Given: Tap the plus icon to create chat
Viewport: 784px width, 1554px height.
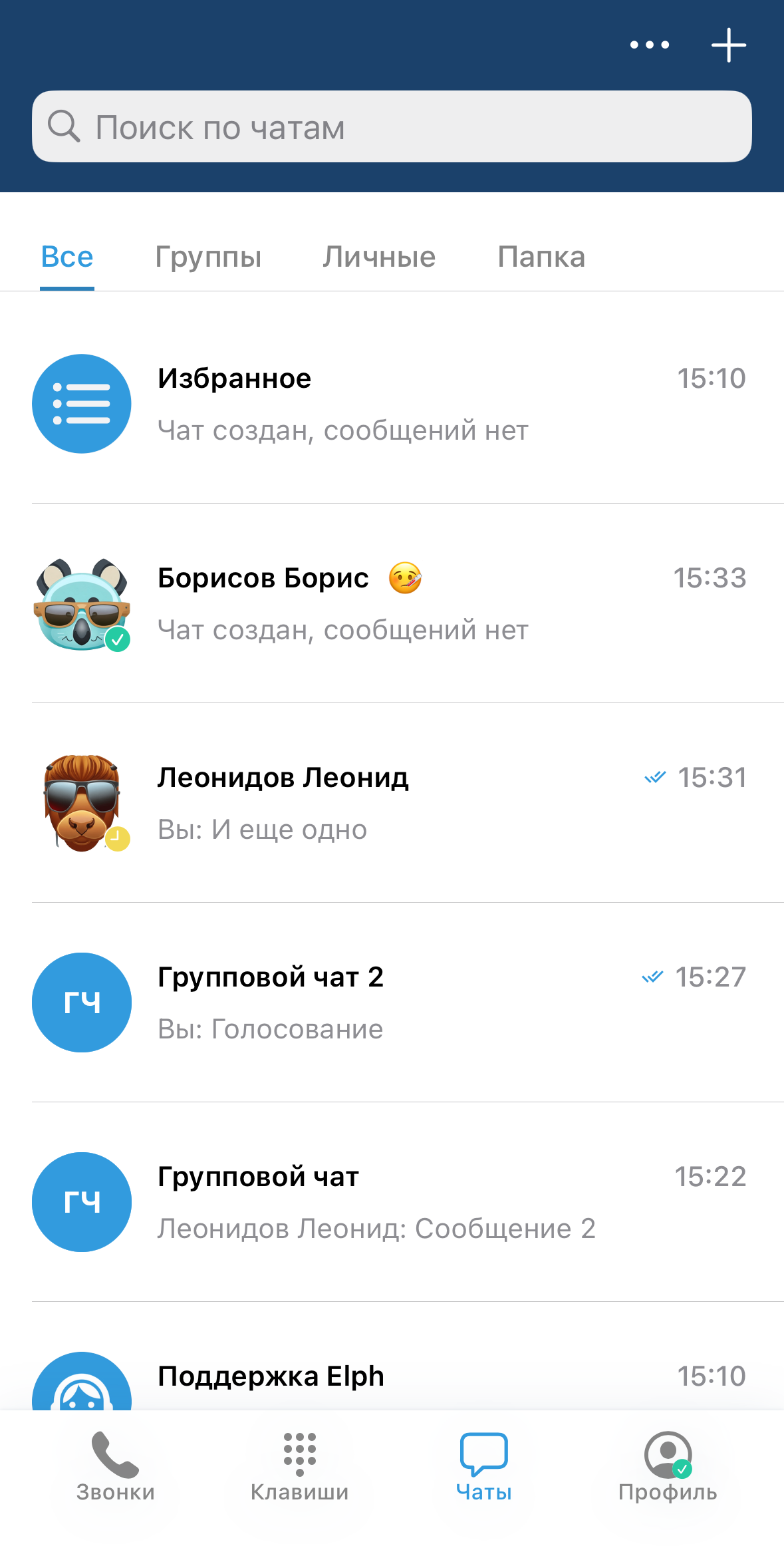Looking at the screenshot, I should 728,45.
